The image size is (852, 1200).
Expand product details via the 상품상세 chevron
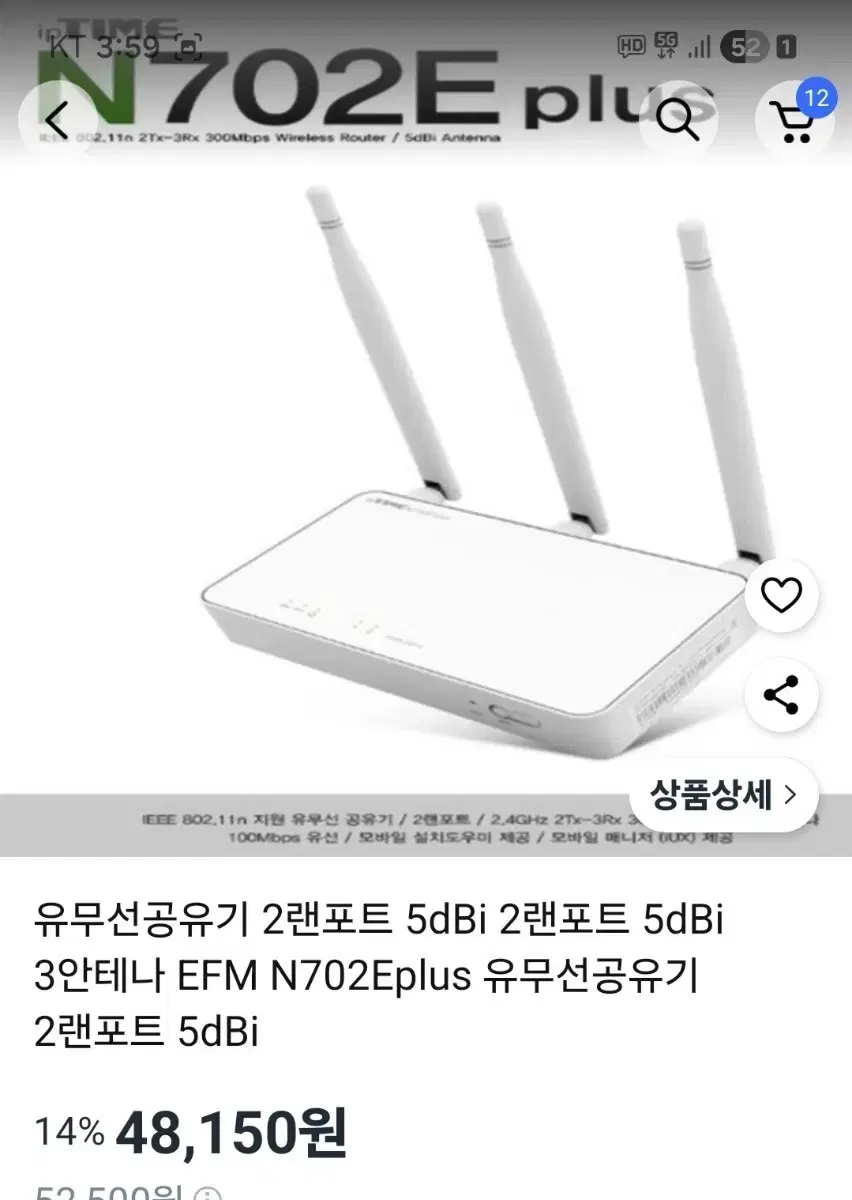pos(790,795)
